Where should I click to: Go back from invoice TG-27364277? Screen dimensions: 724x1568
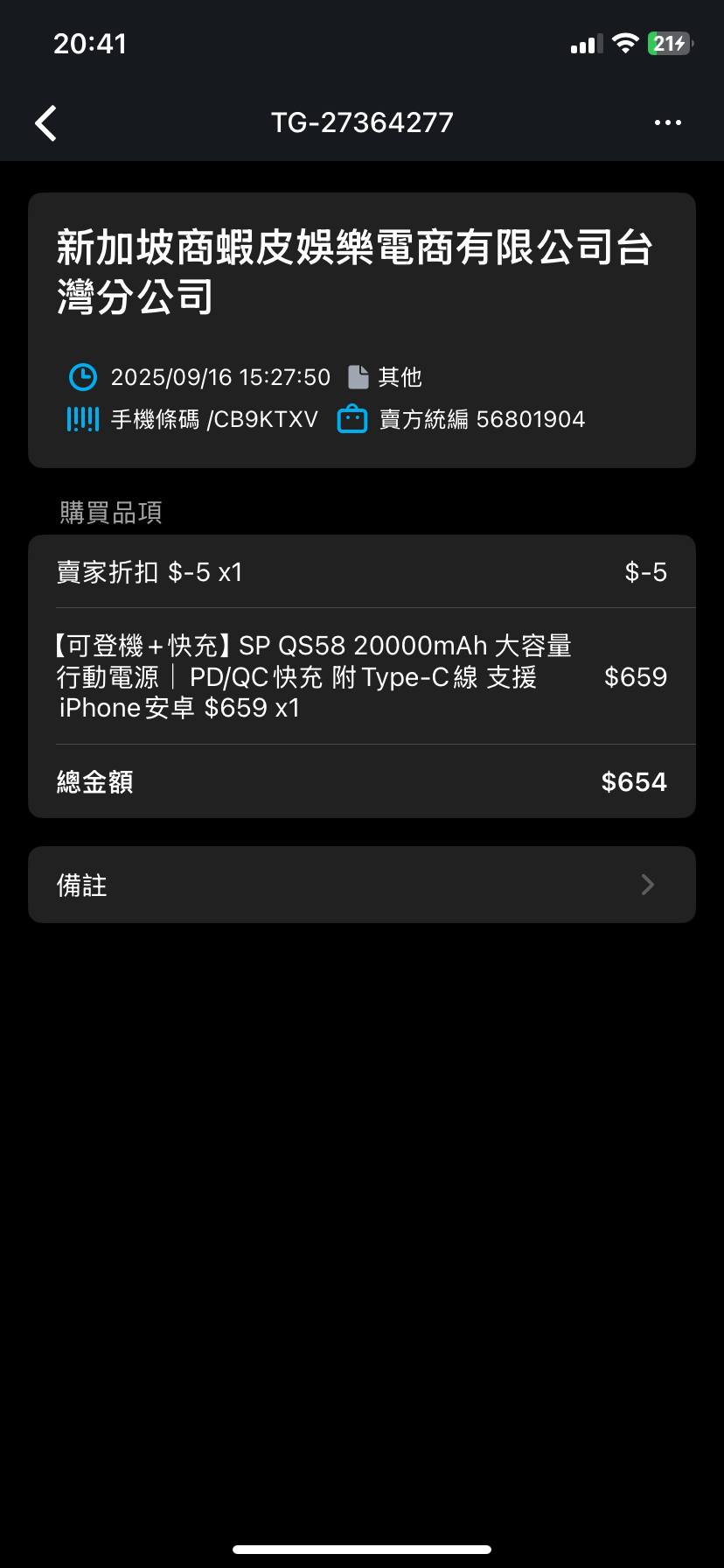pyautogui.click(x=46, y=123)
